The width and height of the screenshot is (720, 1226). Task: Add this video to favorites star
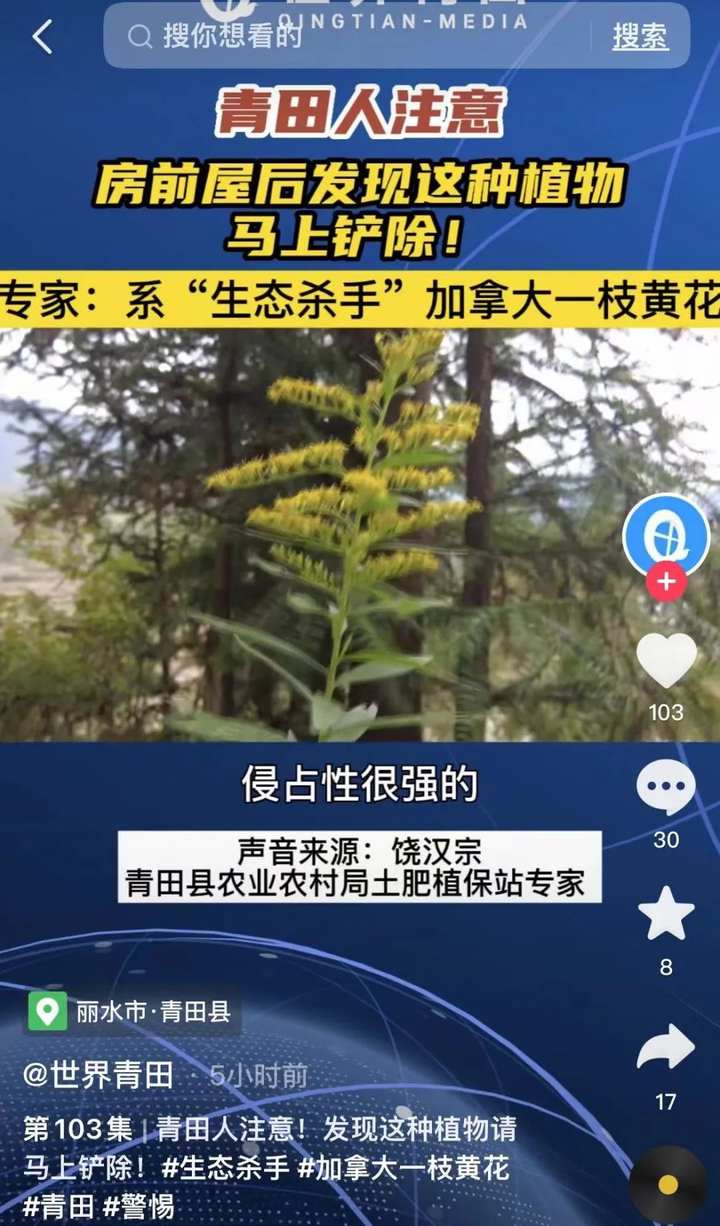666,915
